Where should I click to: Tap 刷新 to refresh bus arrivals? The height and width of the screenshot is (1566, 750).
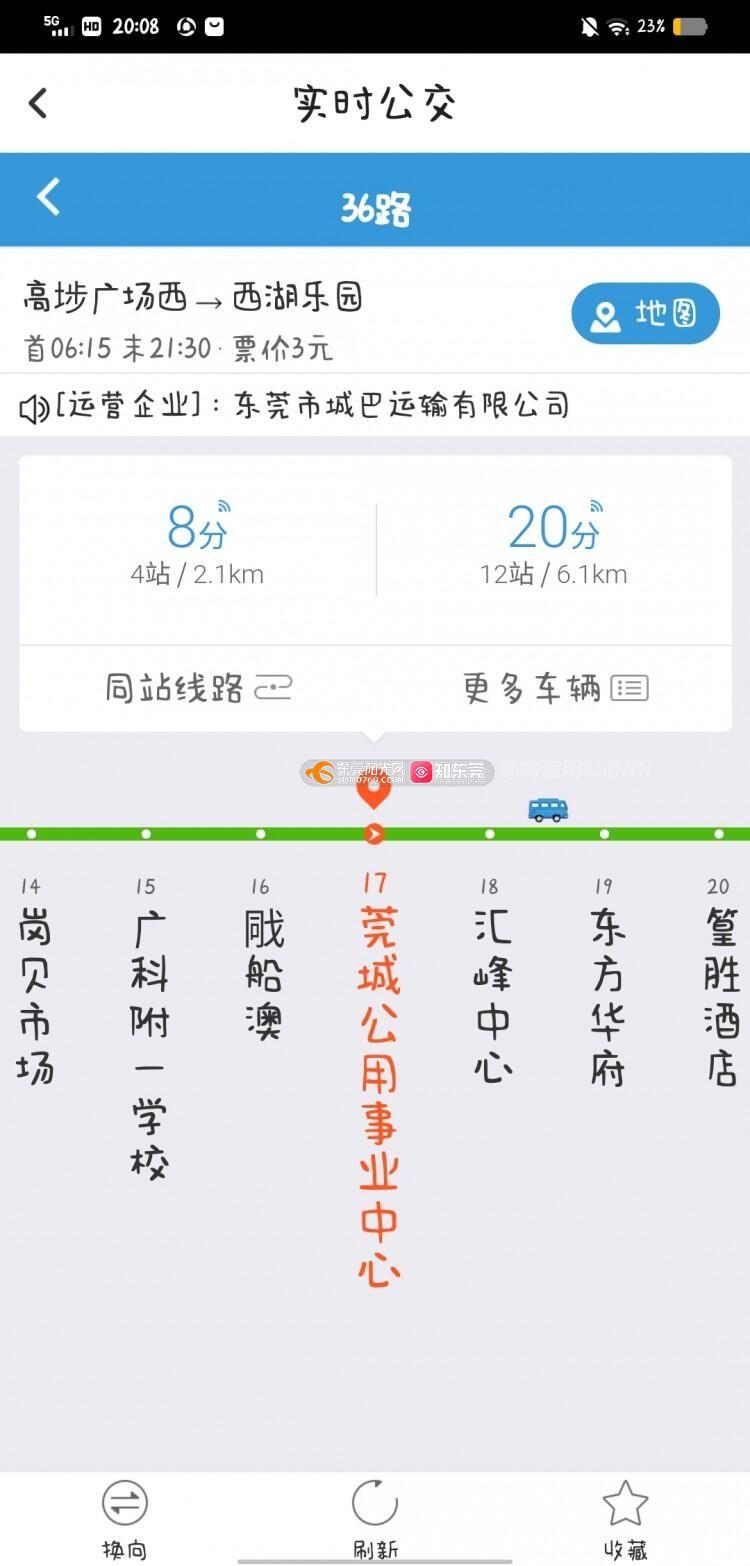375,1520
